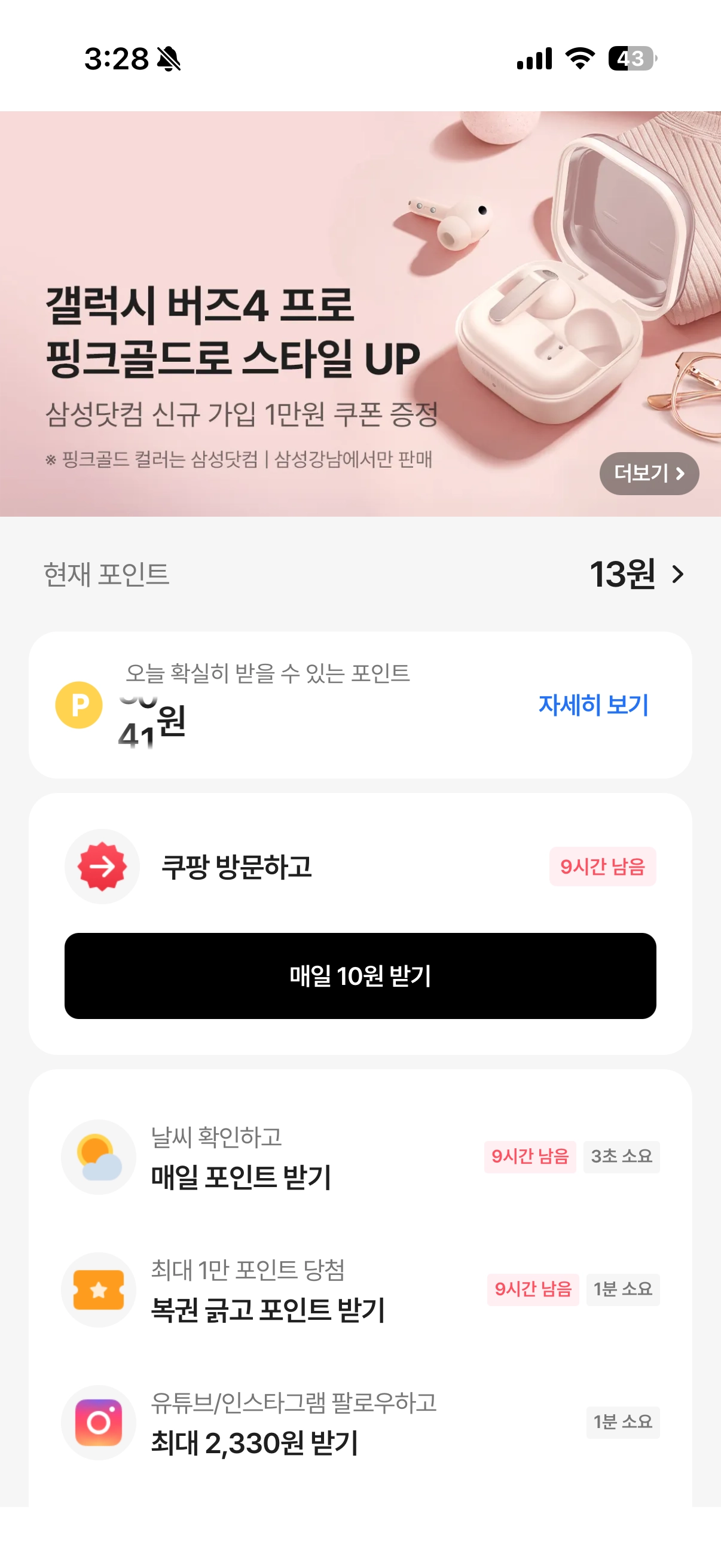The image size is (721, 1568).
Task: Open current points balance of 13원
Action: [636, 574]
